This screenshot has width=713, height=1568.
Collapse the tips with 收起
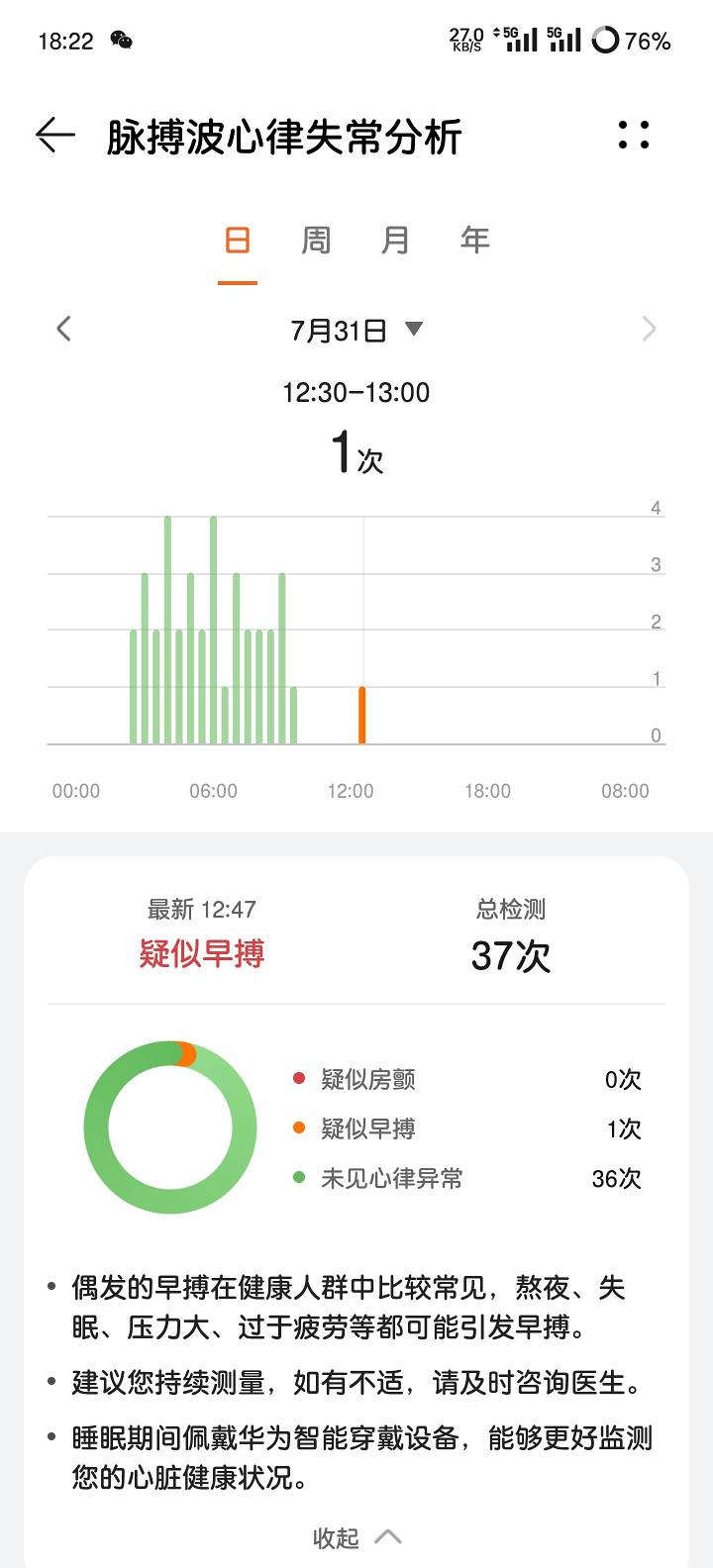pos(356,1537)
